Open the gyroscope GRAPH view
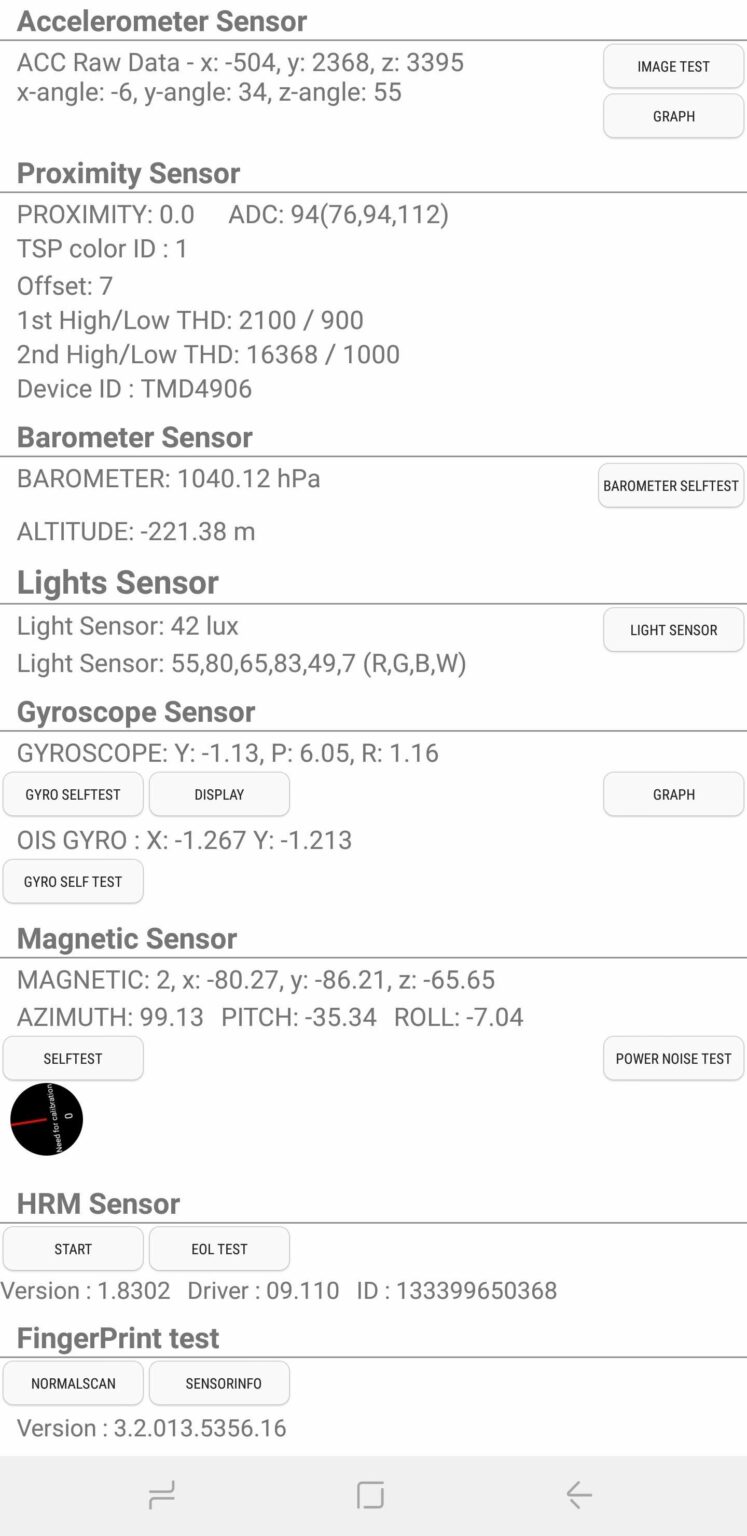The image size is (747, 1536). [673, 794]
